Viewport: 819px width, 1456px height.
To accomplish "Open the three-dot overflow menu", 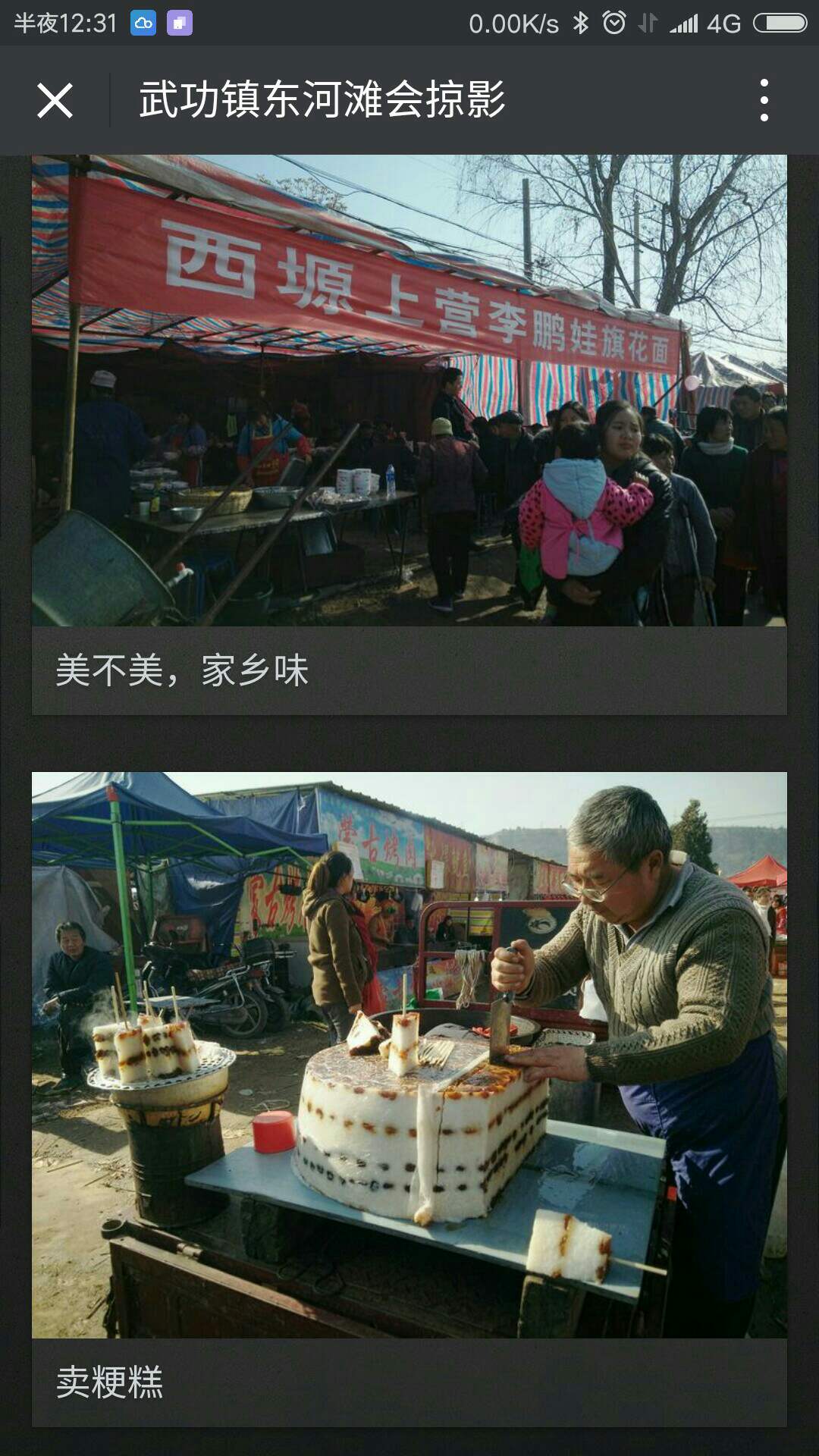I will coord(764,100).
